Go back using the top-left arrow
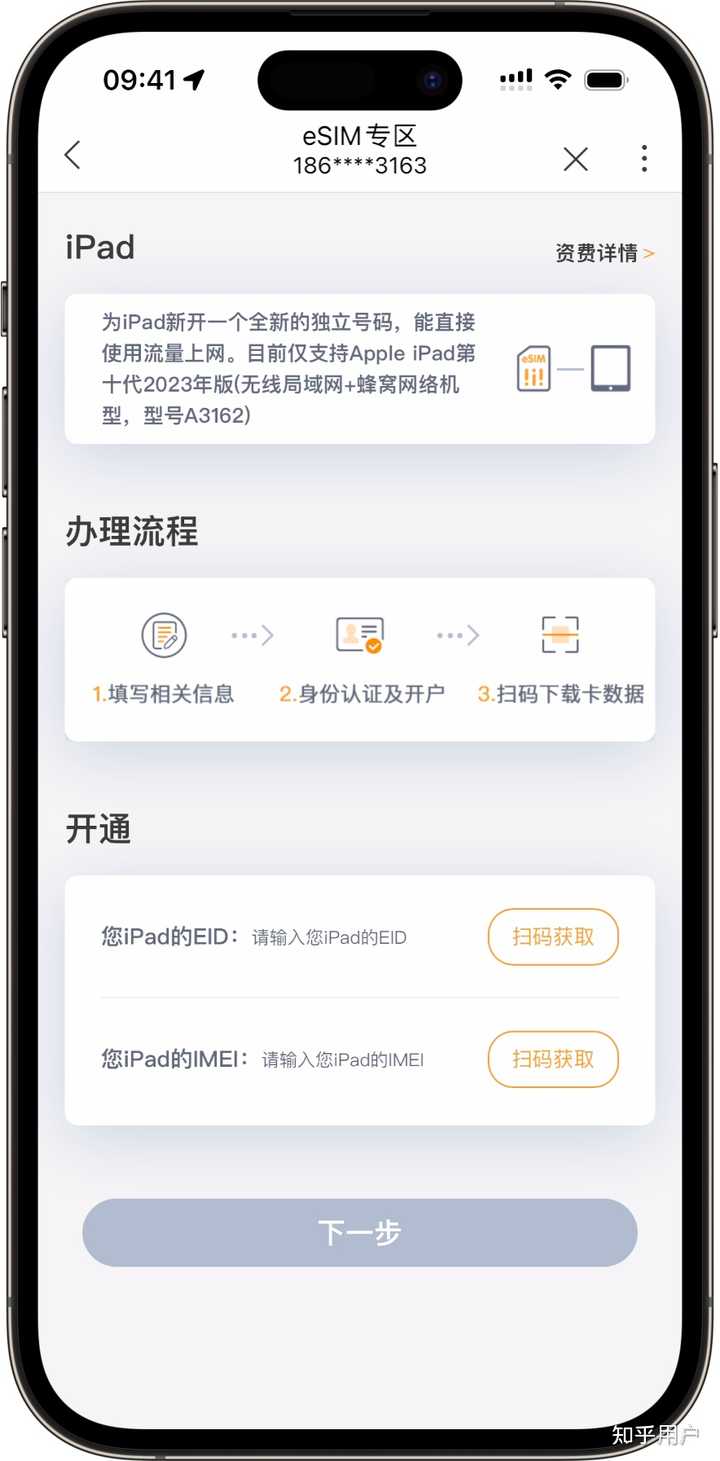The height and width of the screenshot is (1461, 720). pos(72,155)
